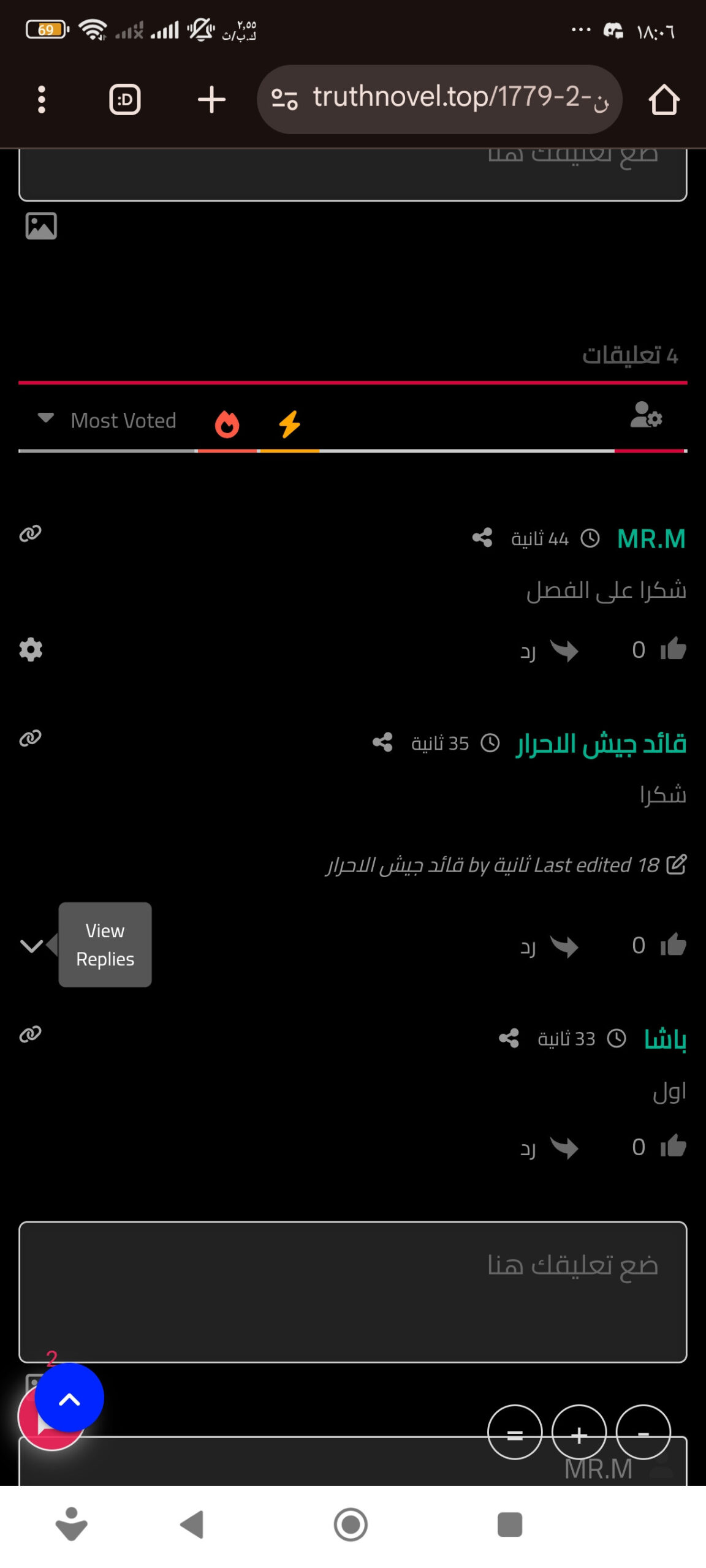Image resolution: width=706 pixels, height=1568 pixels.
Task: Sort comments by the hot flame icon
Action: click(x=227, y=424)
